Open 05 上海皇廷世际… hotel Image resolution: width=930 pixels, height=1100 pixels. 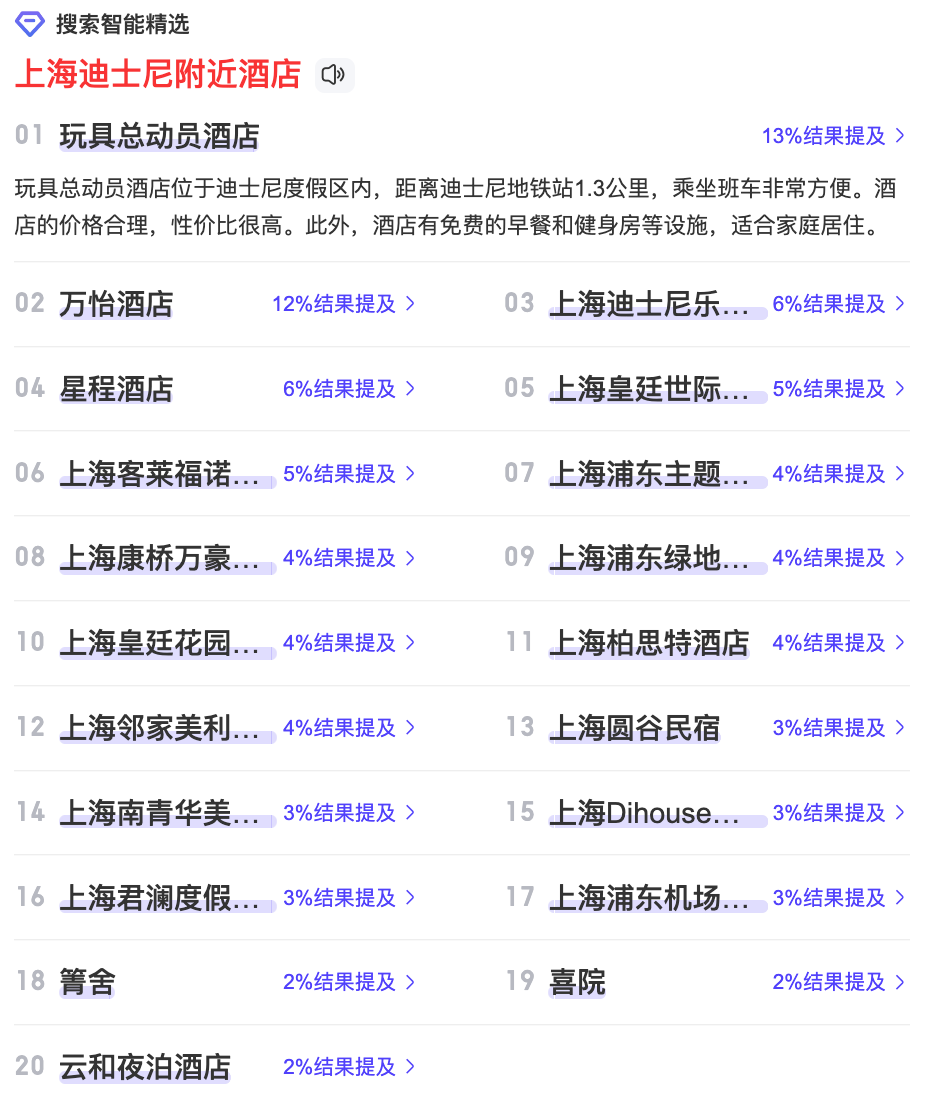(x=649, y=388)
